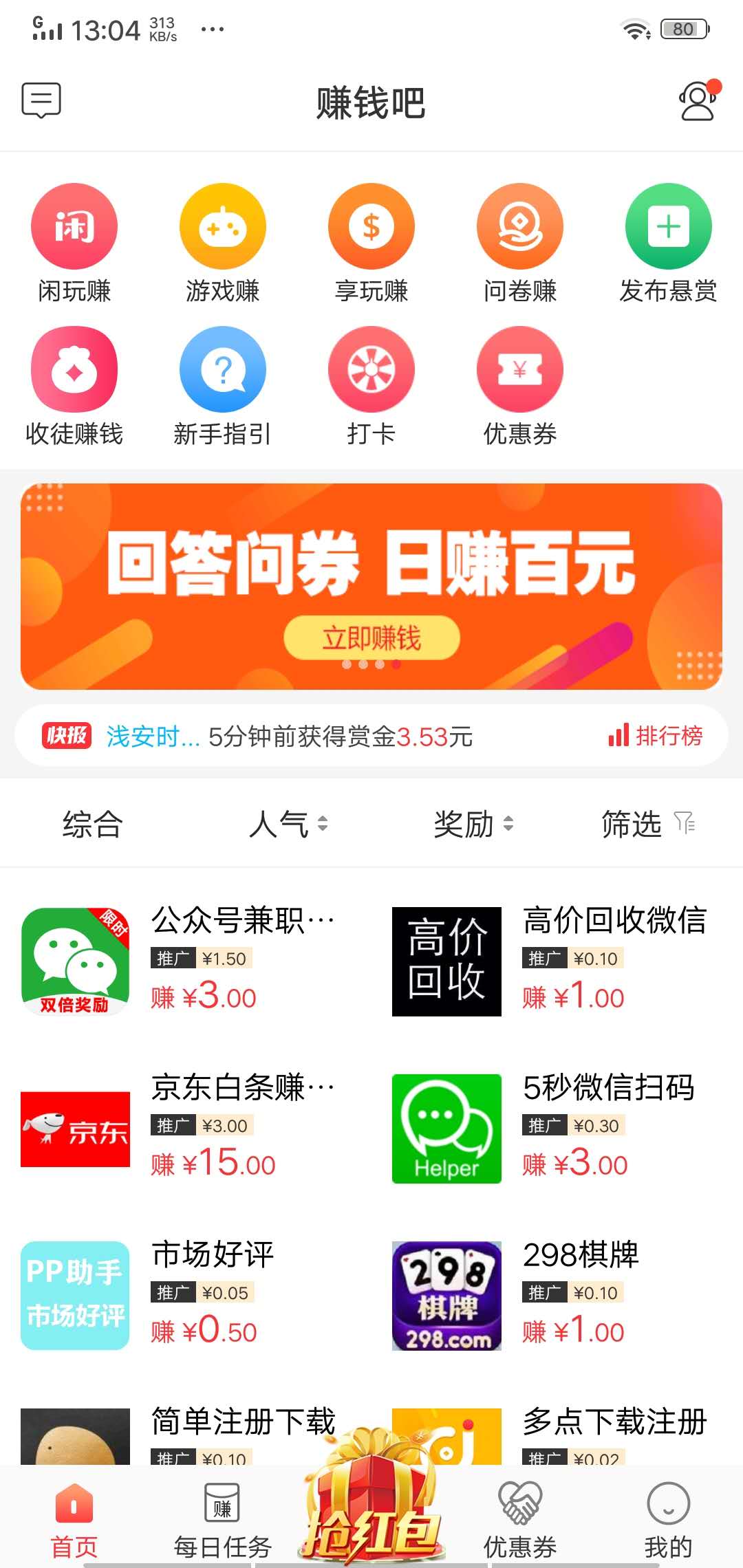
Task: Open the 筛选 filter panel
Action: click(x=645, y=825)
